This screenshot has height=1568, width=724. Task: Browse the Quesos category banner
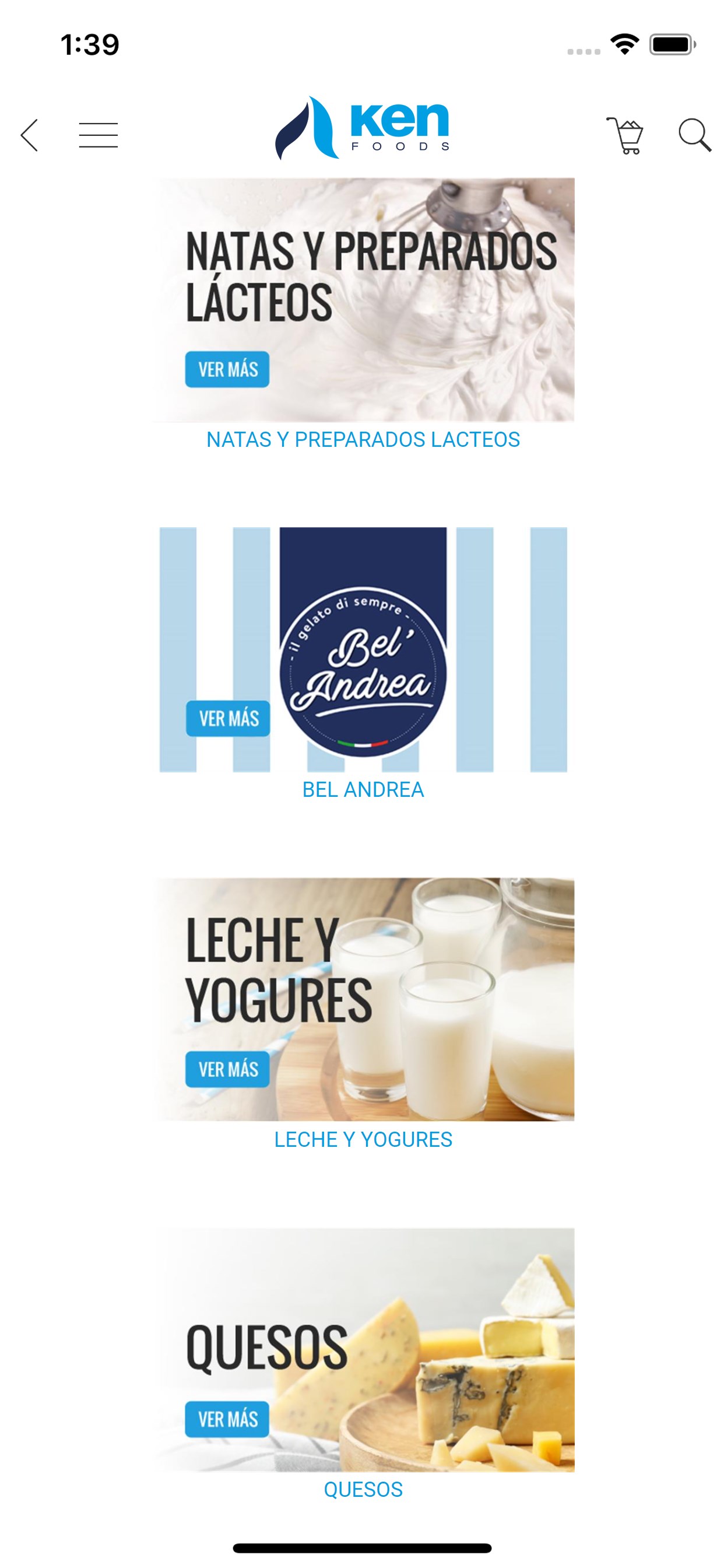(363, 1349)
